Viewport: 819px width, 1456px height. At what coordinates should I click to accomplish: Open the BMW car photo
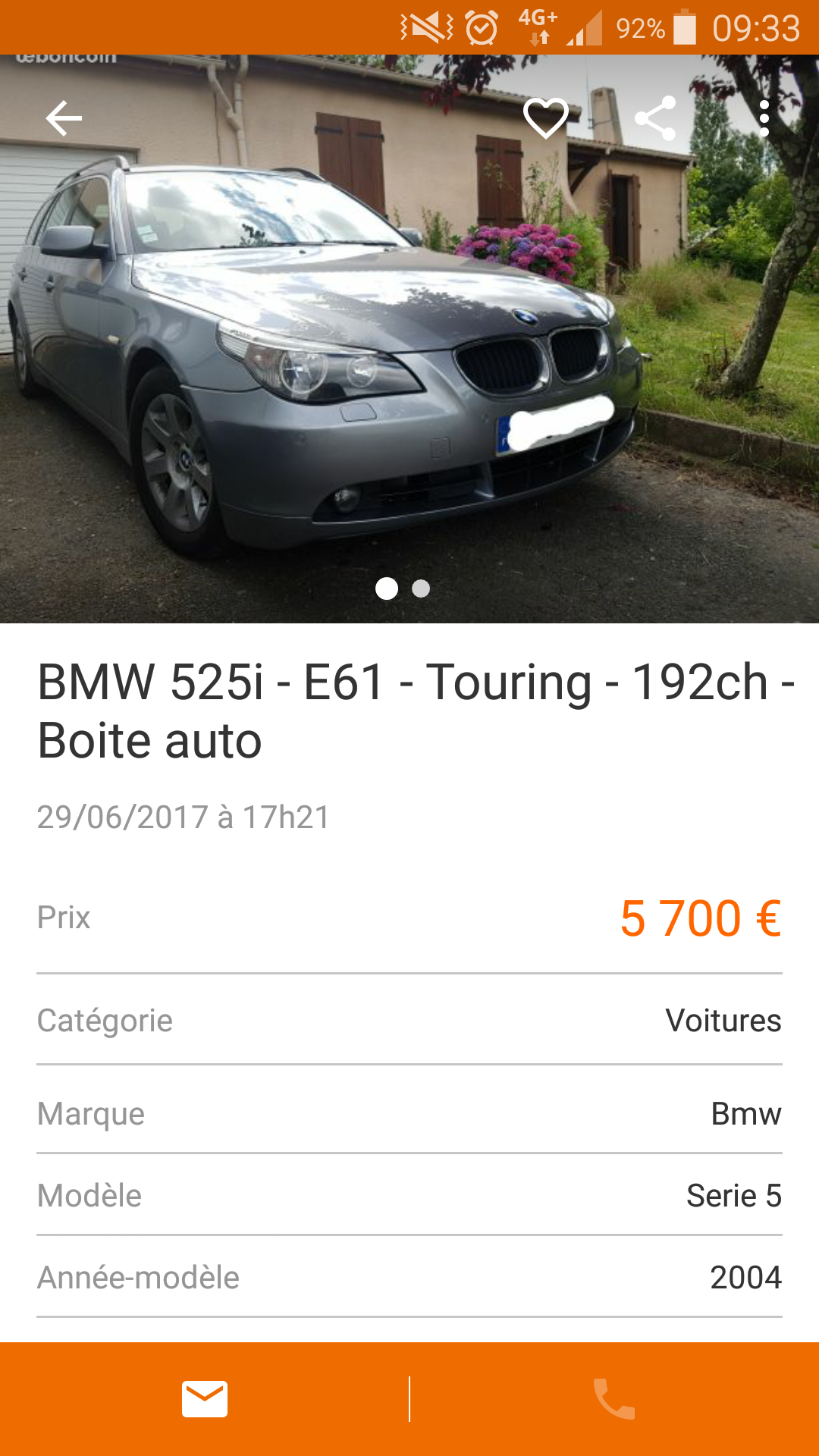[x=409, y=339]
